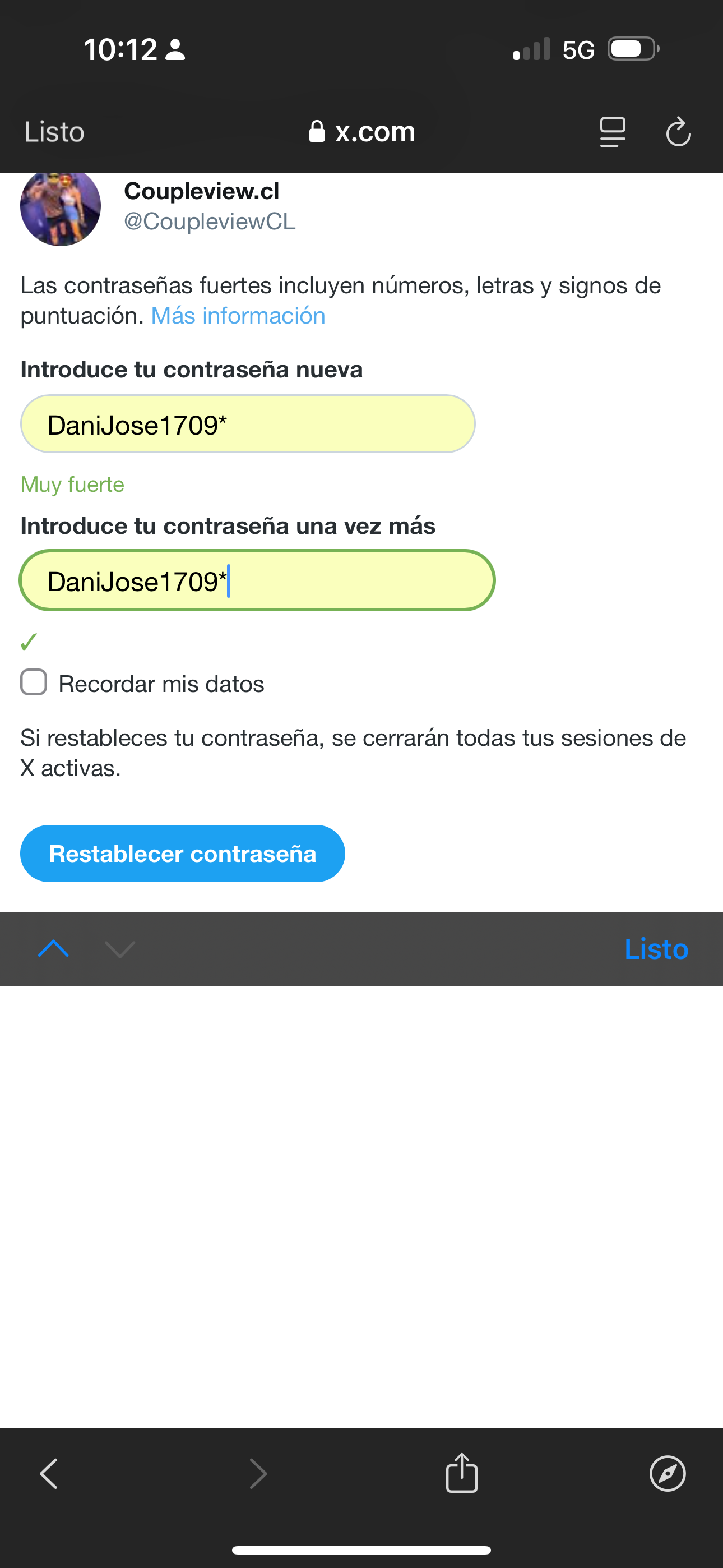The width and height of the screenshot is (723, 1568).
Task: Focus the confirm password field
Action: pyautogui.click(x=257, y=580)
